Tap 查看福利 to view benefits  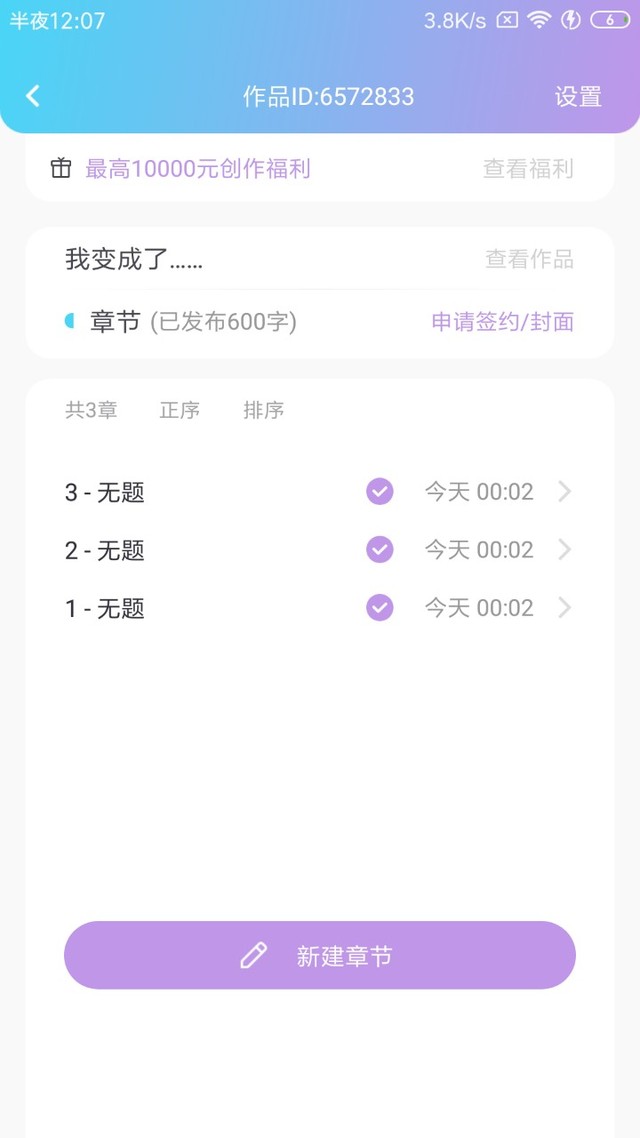pyautogui.click(x=528, y=169)
